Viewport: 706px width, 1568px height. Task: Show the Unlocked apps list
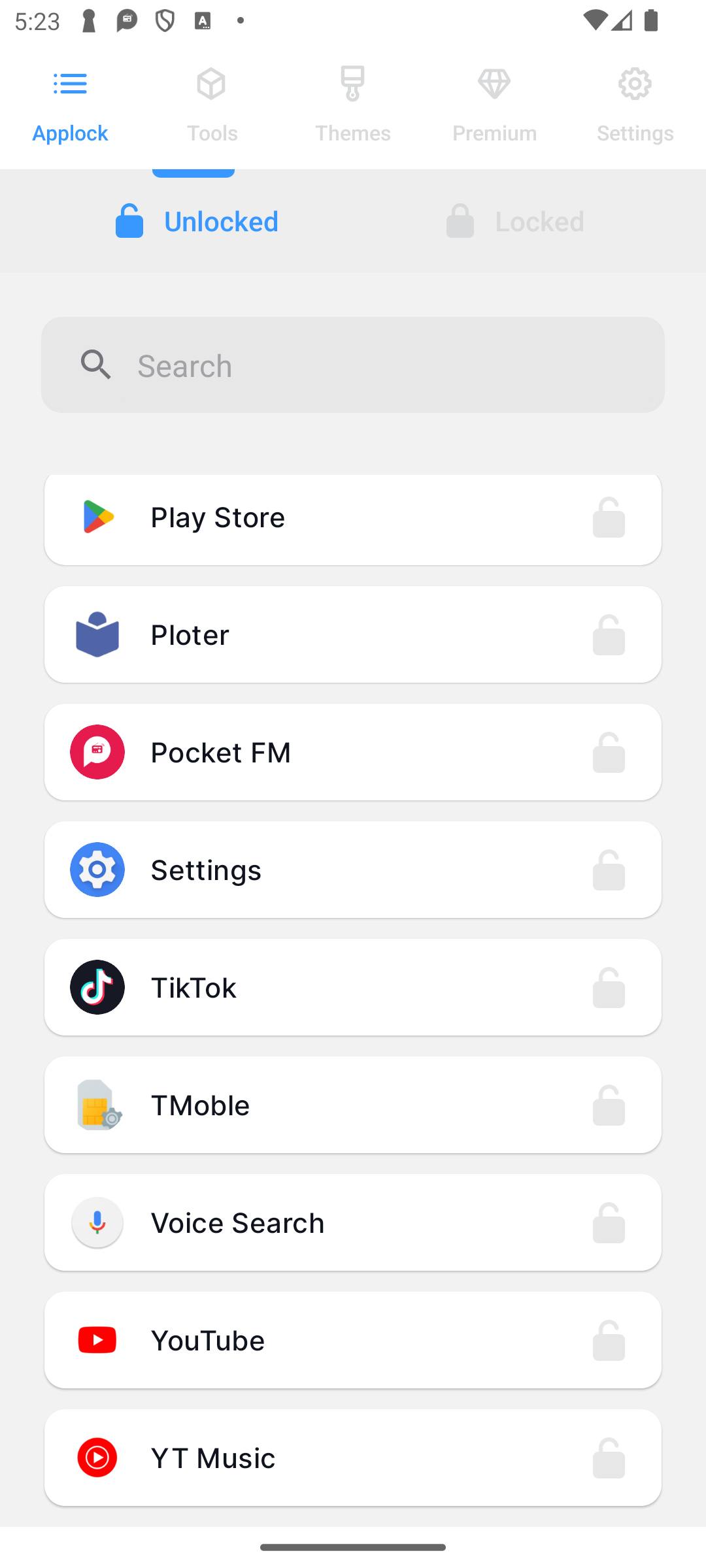pyautogui.click(x=196, y=221)
